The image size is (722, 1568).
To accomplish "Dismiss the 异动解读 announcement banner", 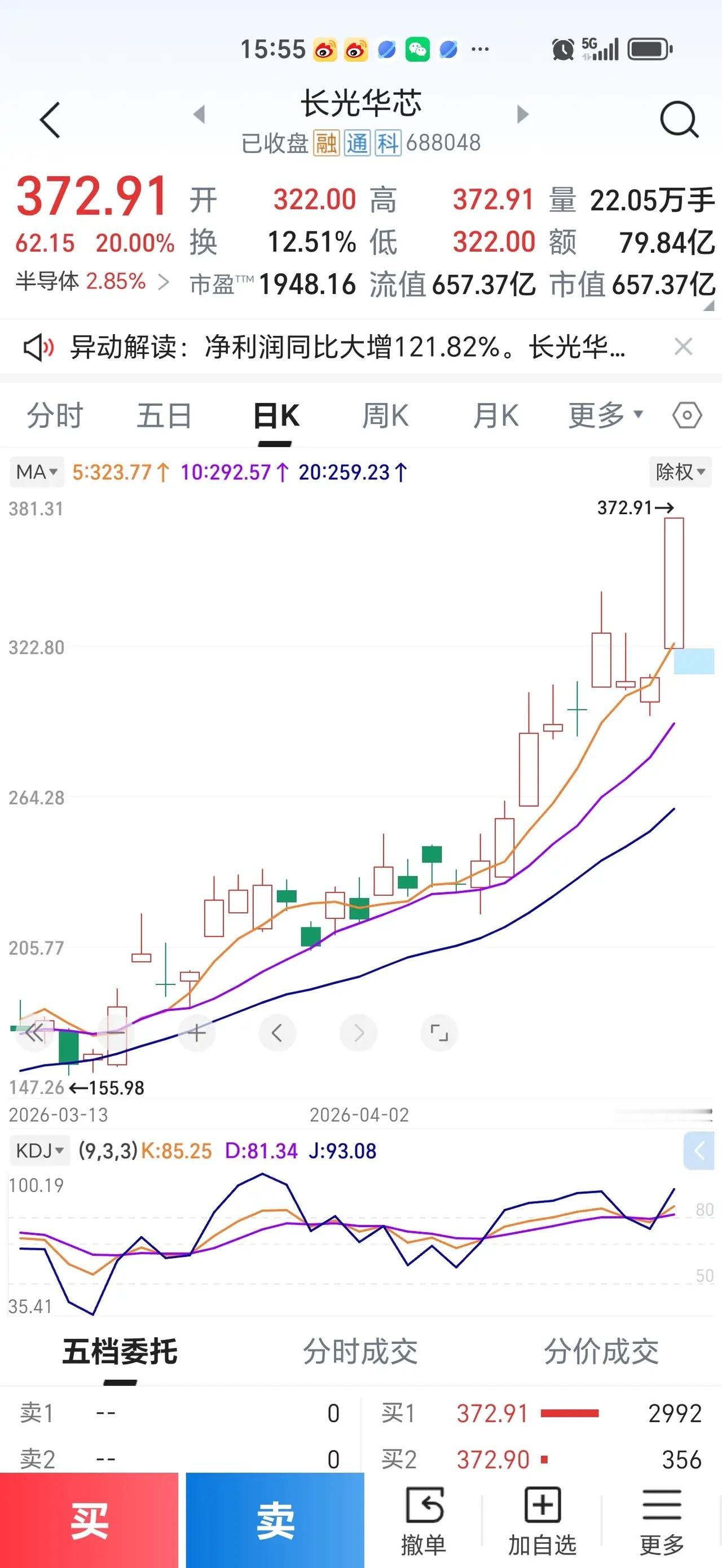I will click(684, 347).
